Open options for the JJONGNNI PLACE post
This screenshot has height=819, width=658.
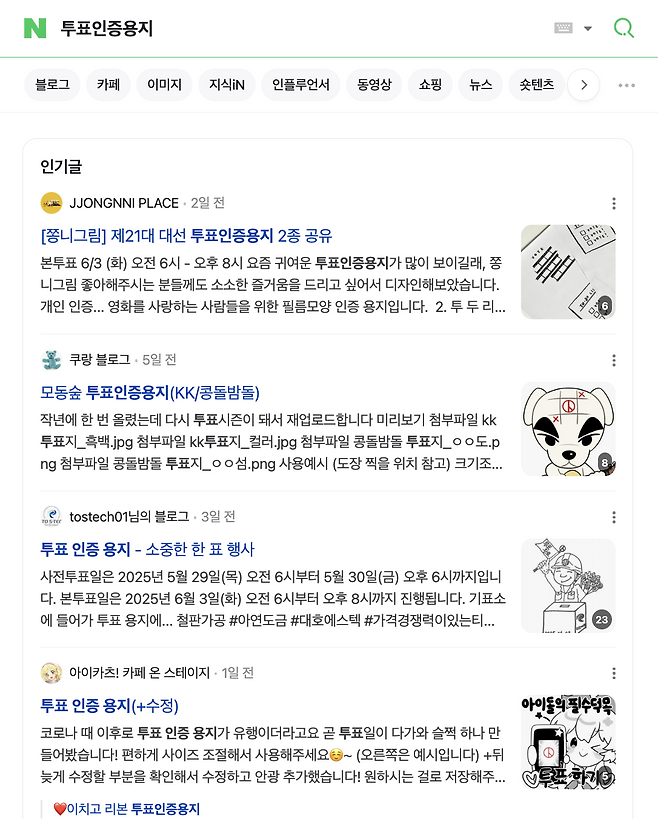[x=614, y=203]
